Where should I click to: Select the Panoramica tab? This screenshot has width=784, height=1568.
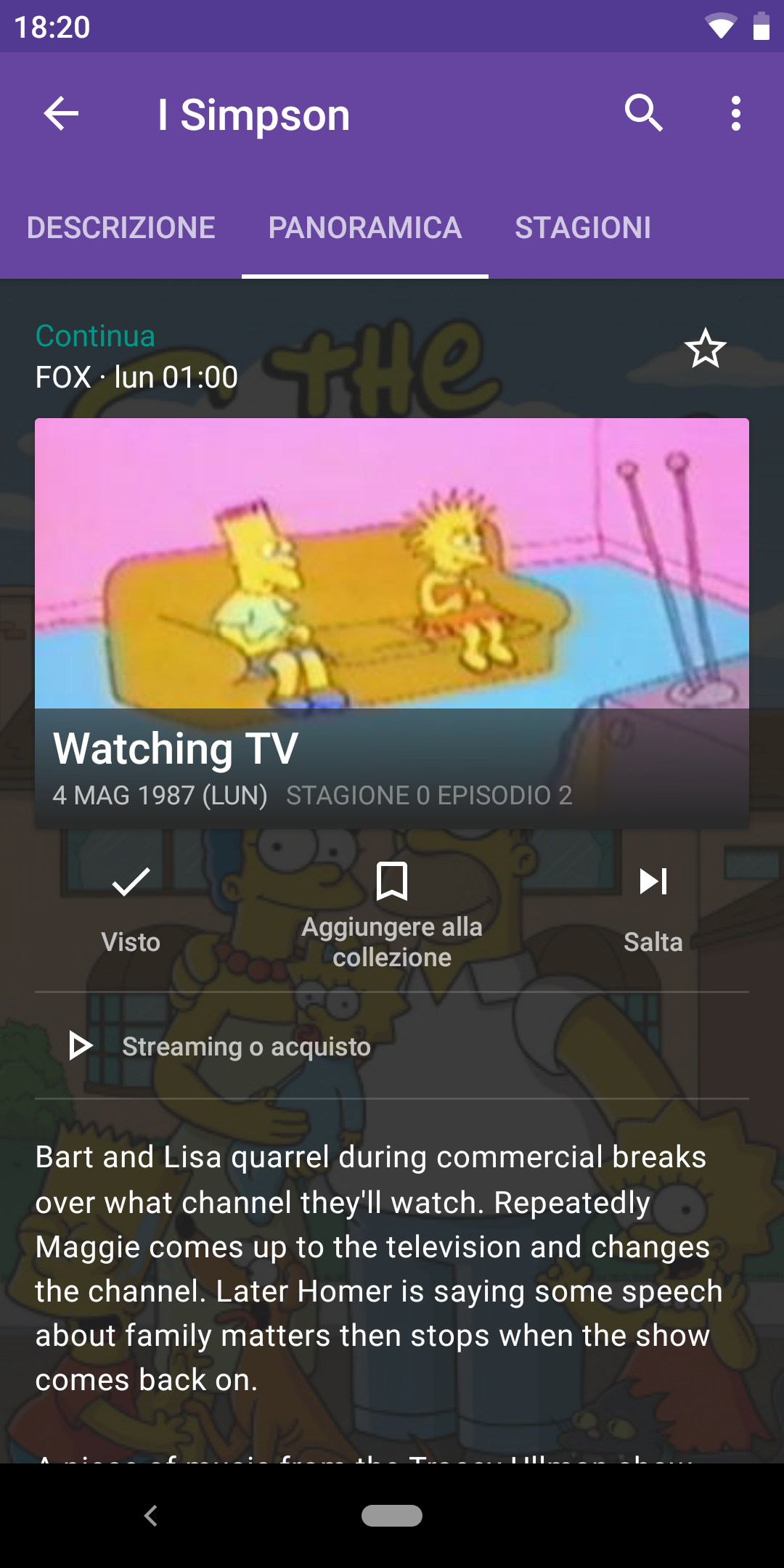click(x=365, y=228)
